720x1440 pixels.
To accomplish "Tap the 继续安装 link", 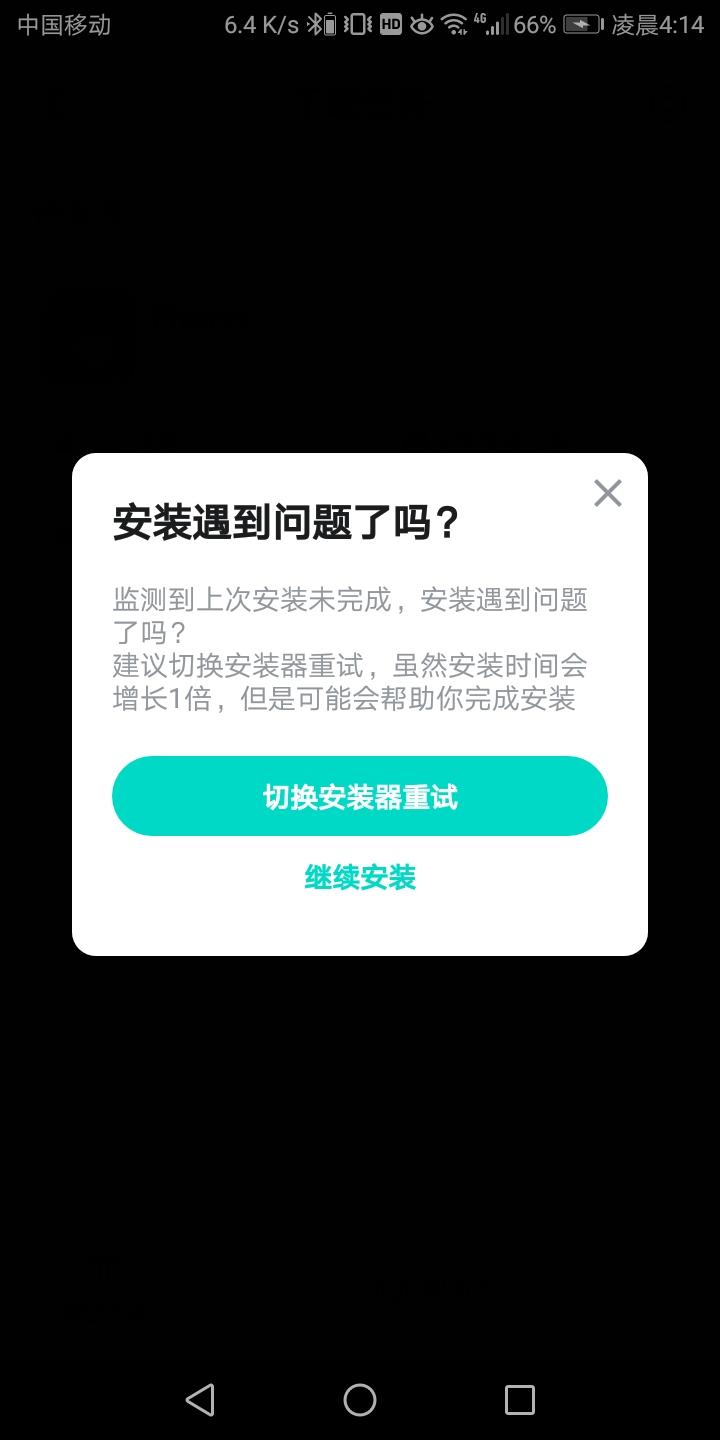I will (360, 878).
